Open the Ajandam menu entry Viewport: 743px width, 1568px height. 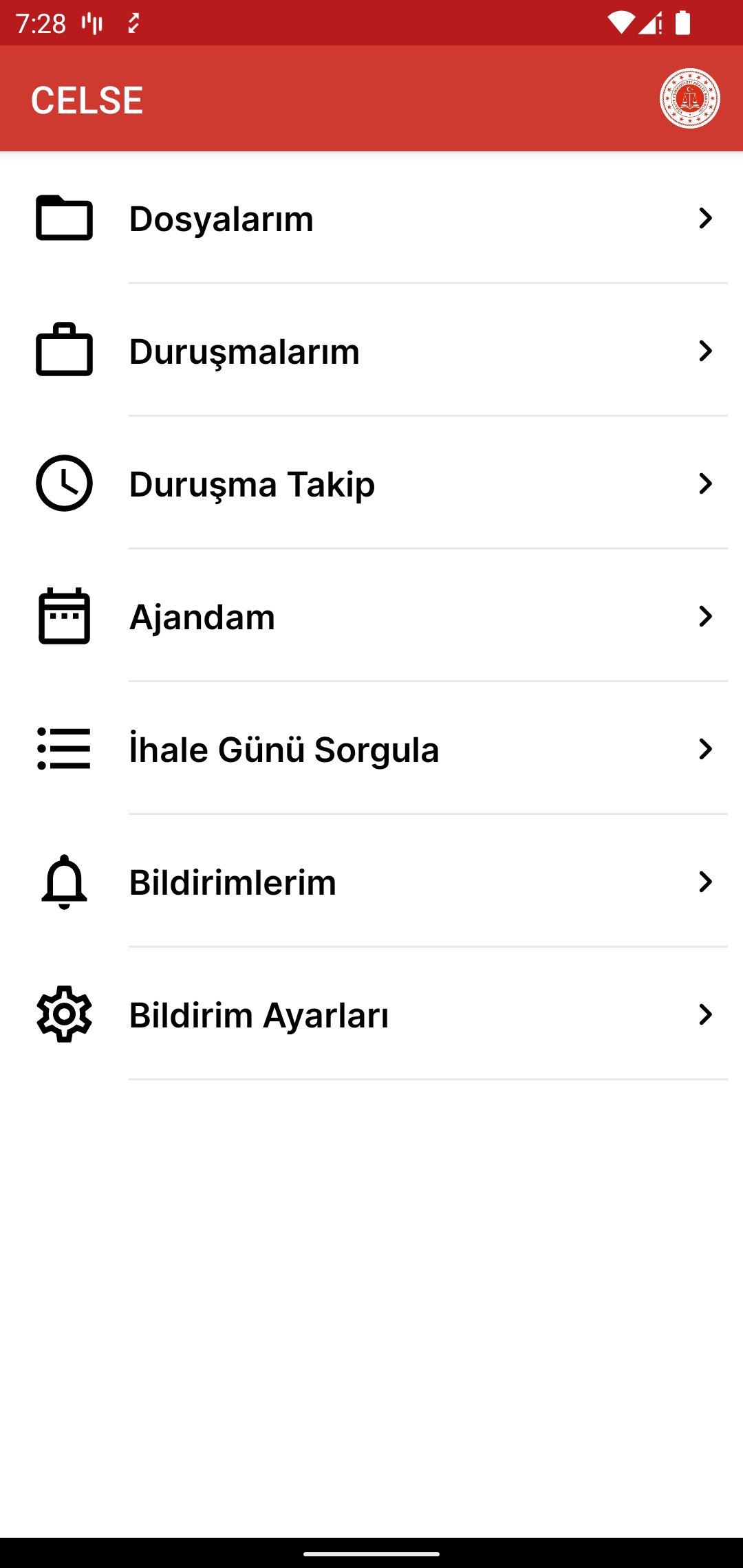[x=202, y=617]
